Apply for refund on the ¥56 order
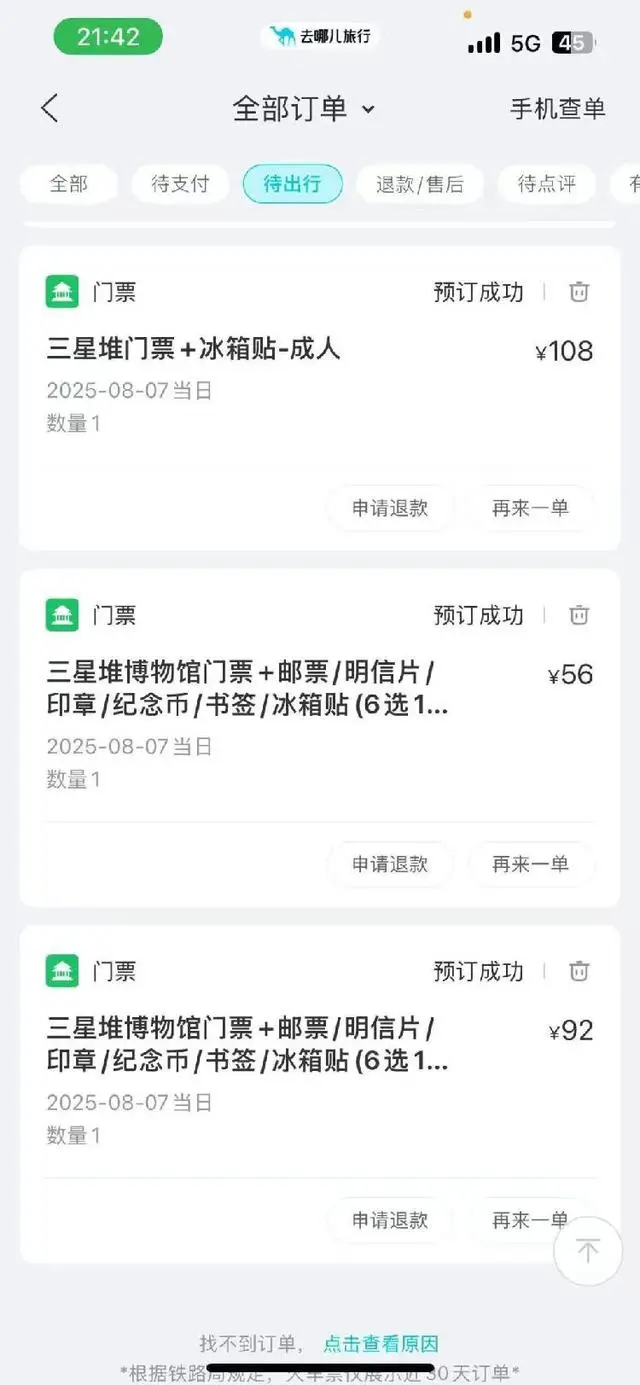640x1385 pixels. click(x=390, y=864)
